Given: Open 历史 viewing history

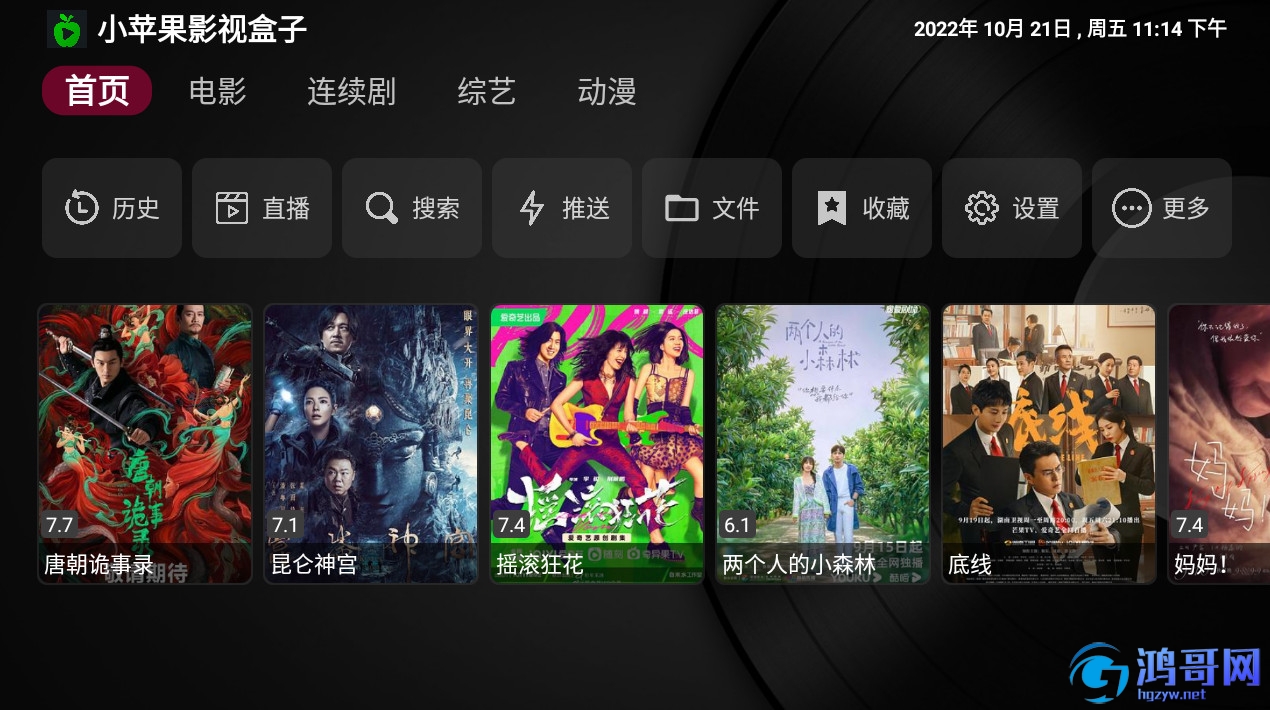Looking at the screenshot, I should [x=112, y=208].
